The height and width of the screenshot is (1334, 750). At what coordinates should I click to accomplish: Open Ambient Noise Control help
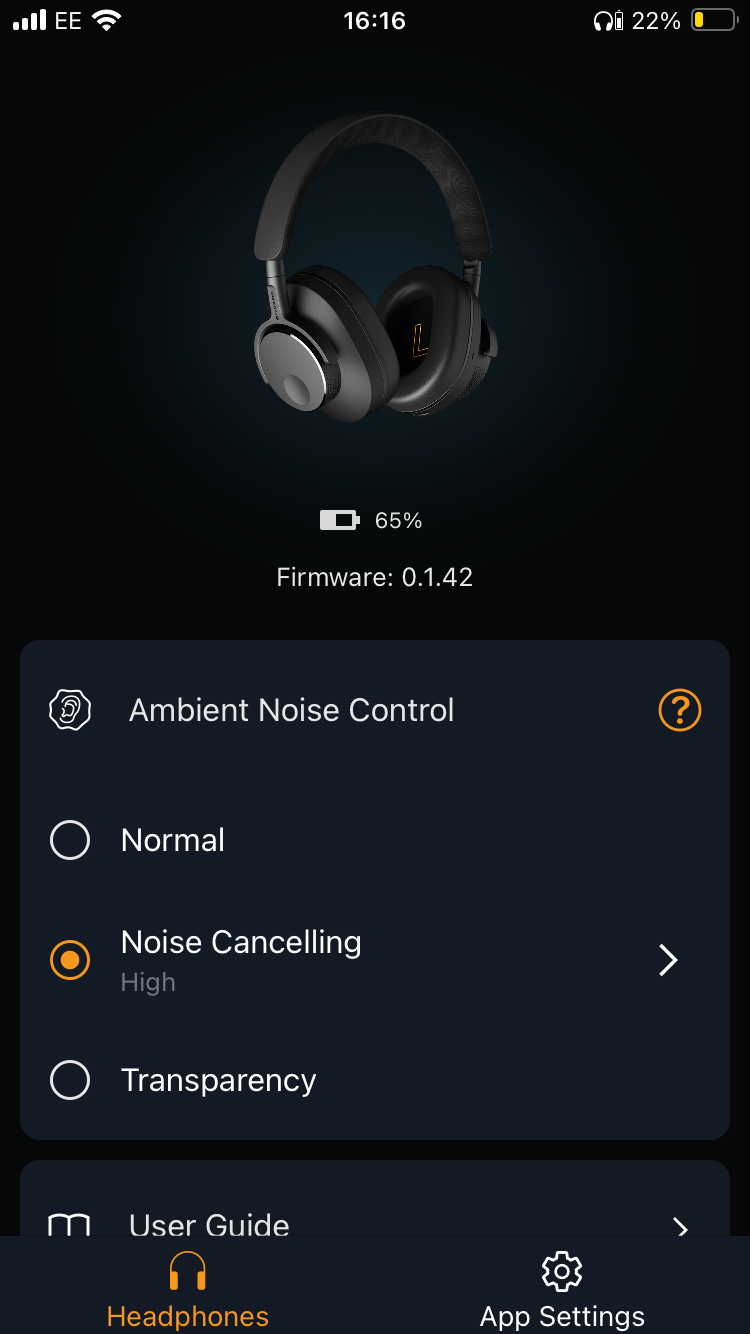pos(680,710)
